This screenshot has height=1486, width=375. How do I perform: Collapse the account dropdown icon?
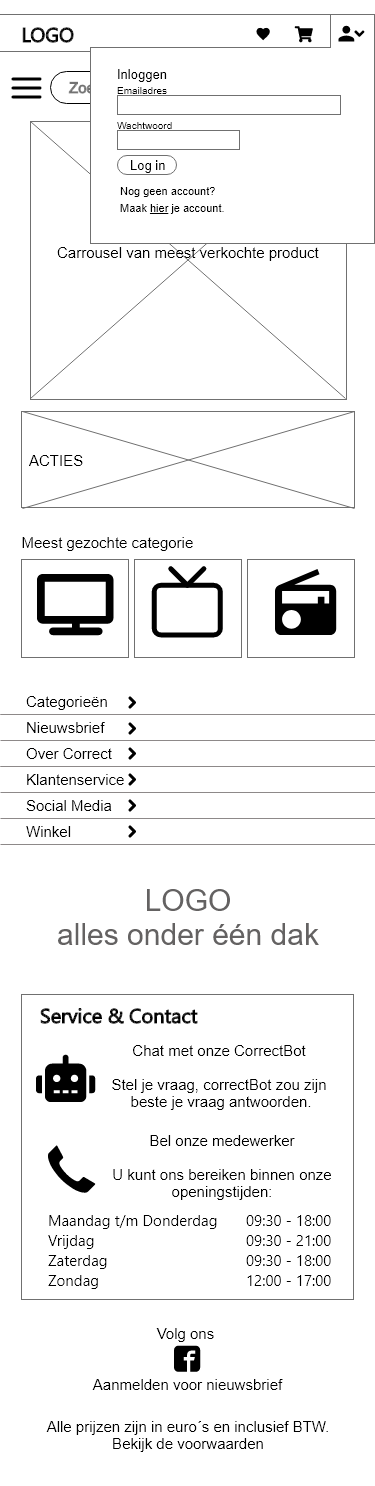(351, 34)
